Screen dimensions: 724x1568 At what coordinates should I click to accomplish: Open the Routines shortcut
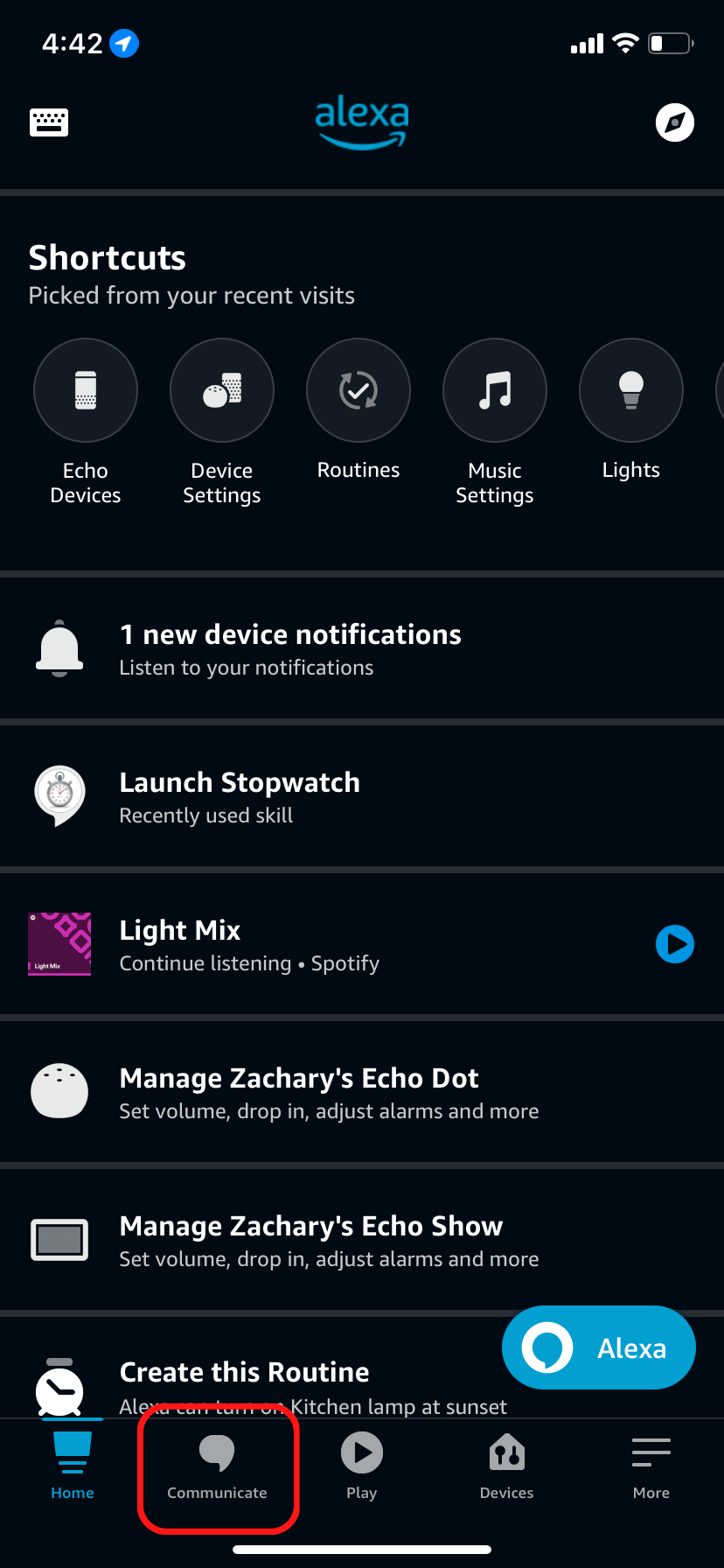pyautogui.click(x=358, y=390)
